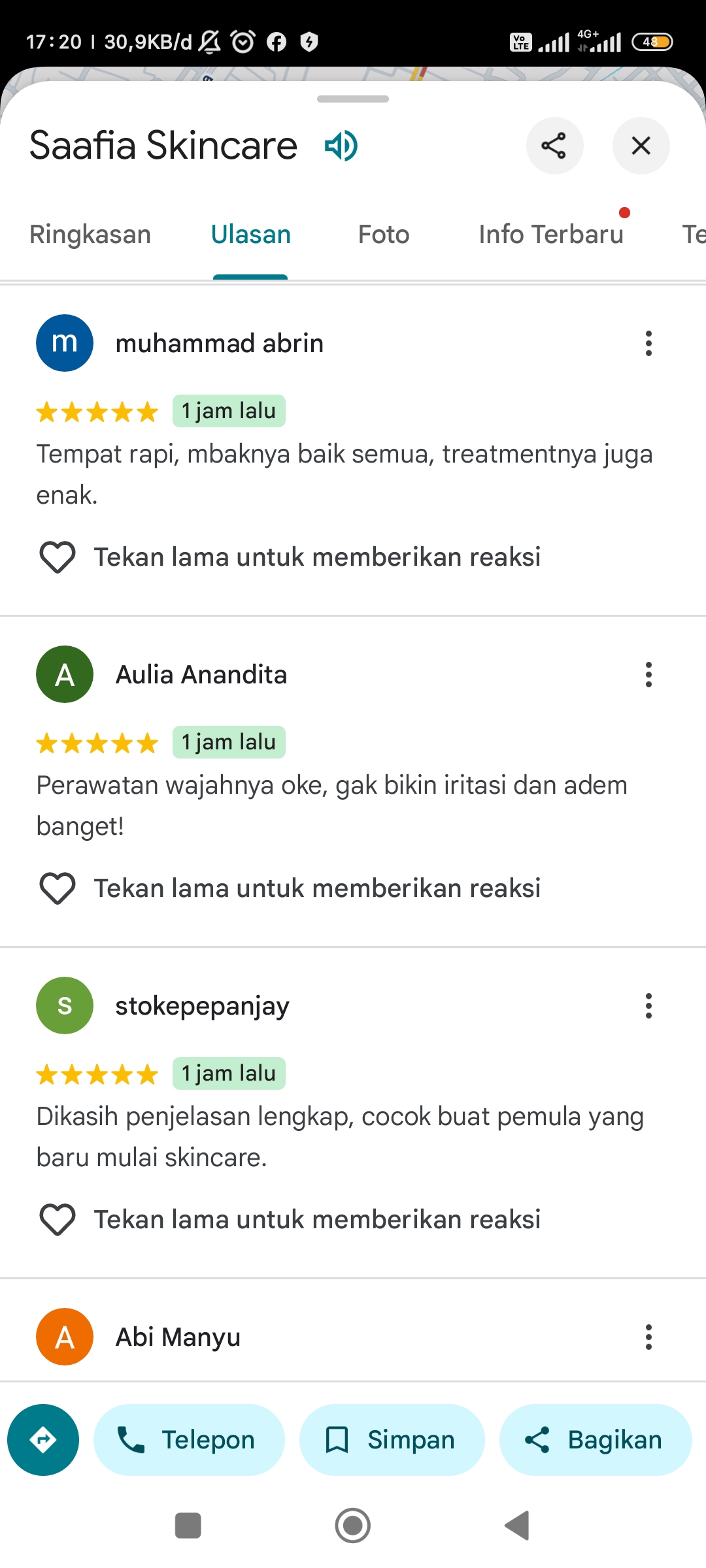The width and height of the screenshot is (706, 1568).
Task: Get directions with the round arrow button
Action: [43, 1440]
